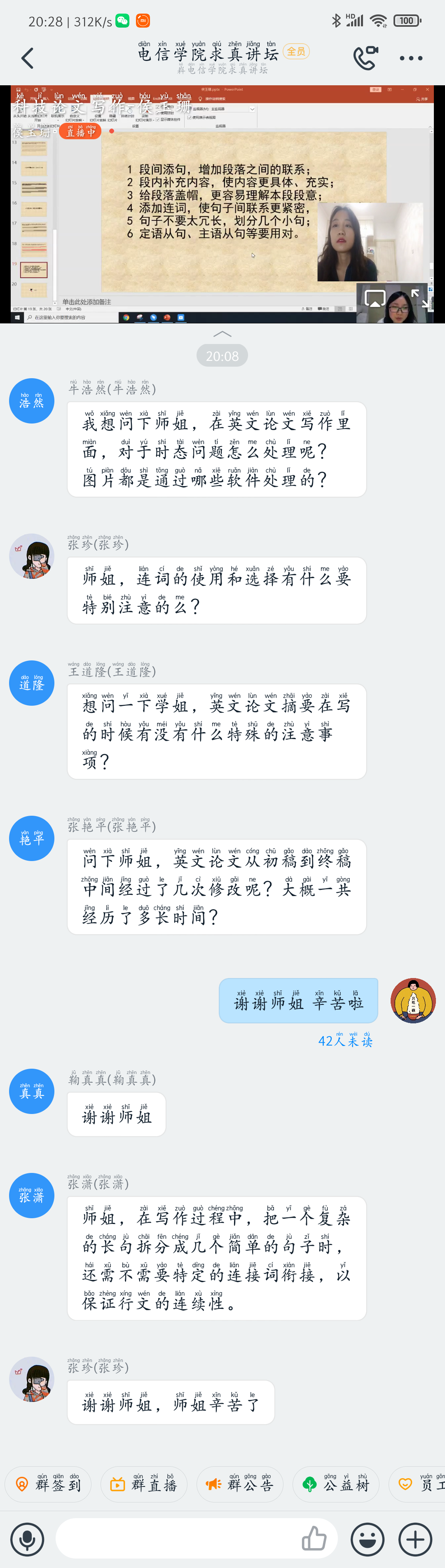
Task: Open 群公告 group announcements
Action: point(240,1485)
